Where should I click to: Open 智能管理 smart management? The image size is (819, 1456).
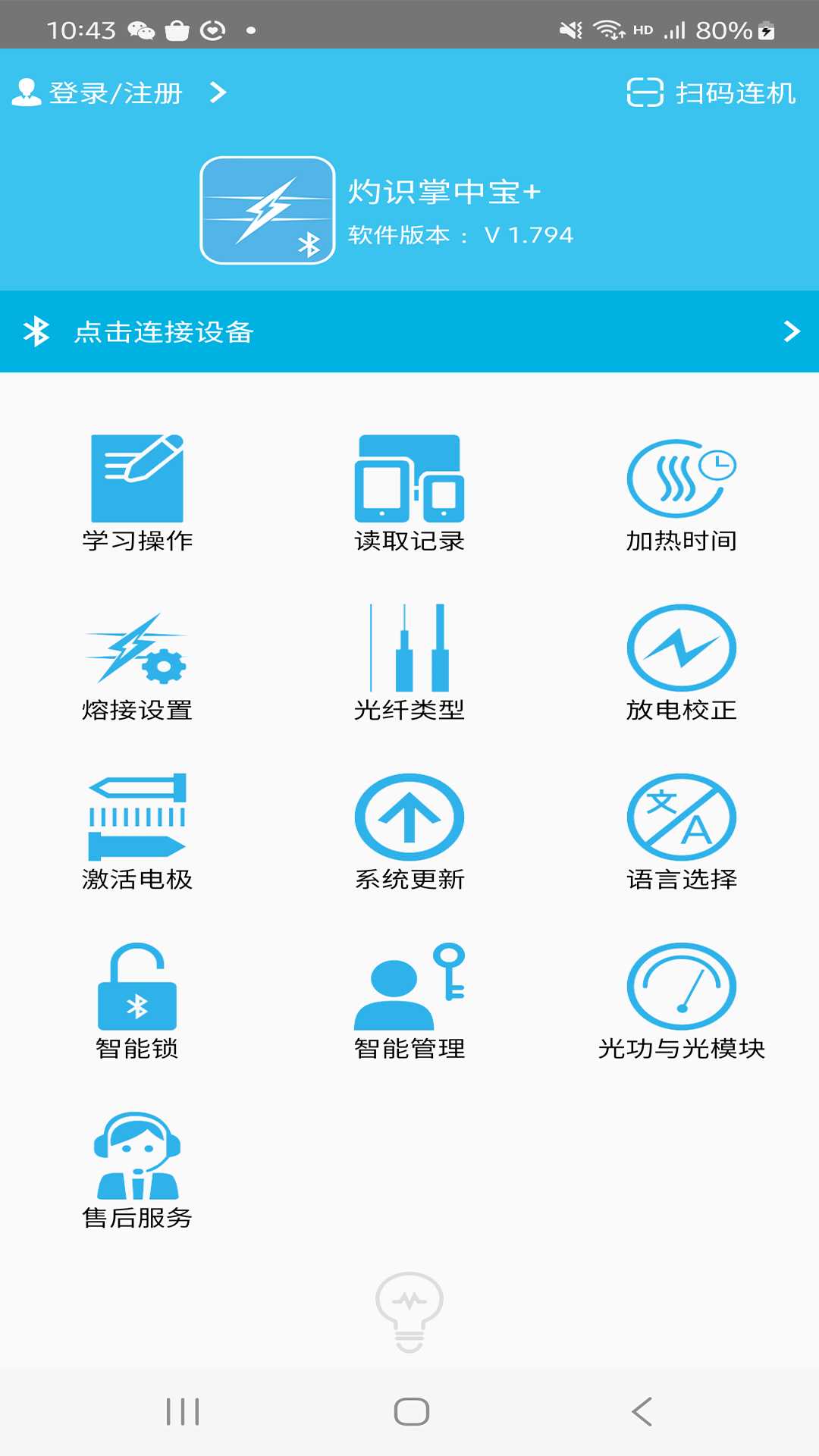pyautogui.click(x=409, y=1000)
